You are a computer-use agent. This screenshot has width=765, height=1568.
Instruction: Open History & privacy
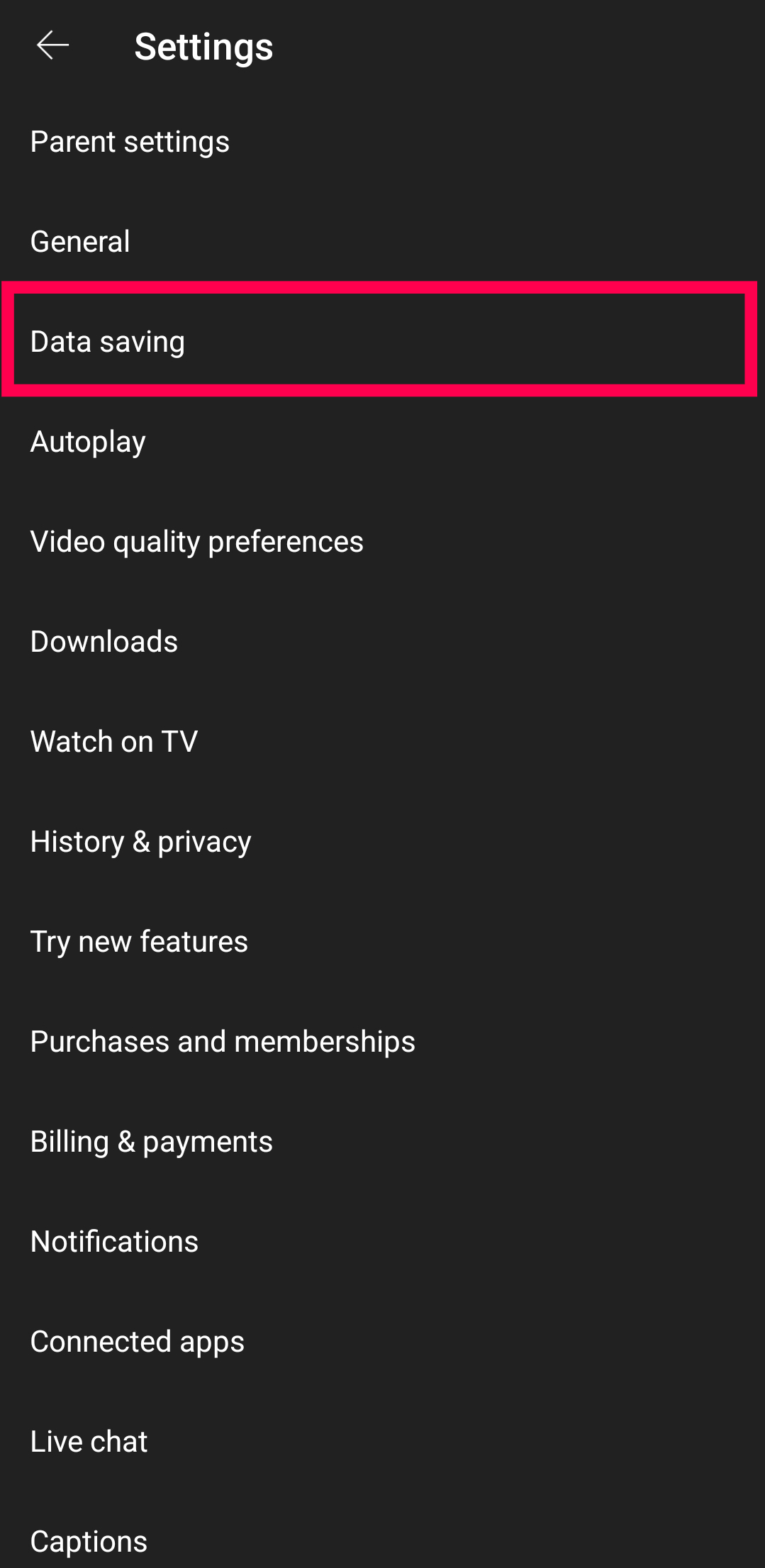click(140, 842)
